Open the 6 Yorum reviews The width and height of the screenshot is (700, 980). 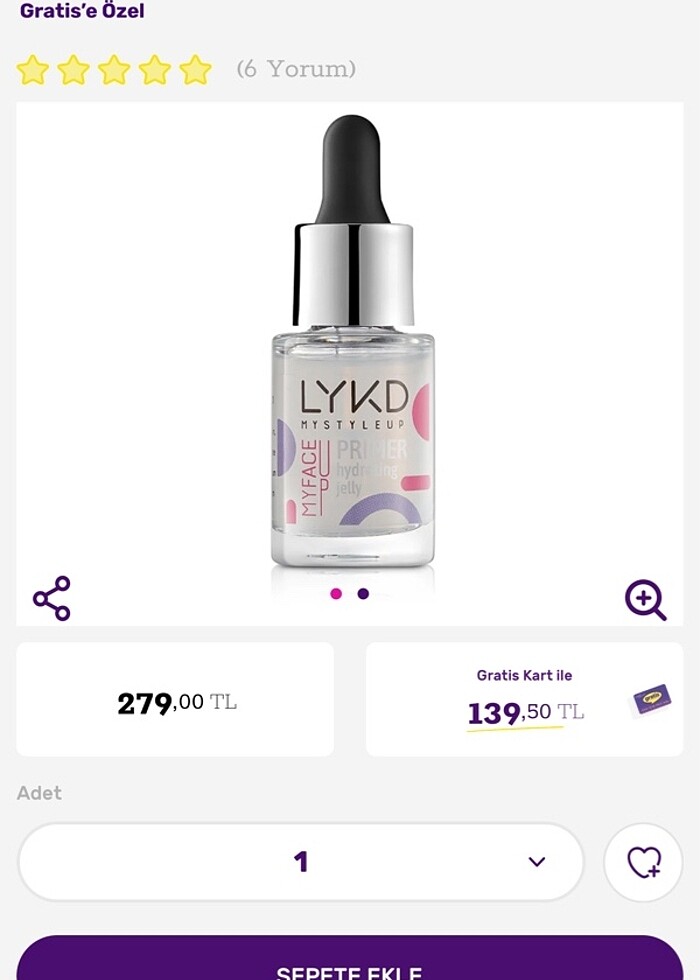(x=296, y=69)
